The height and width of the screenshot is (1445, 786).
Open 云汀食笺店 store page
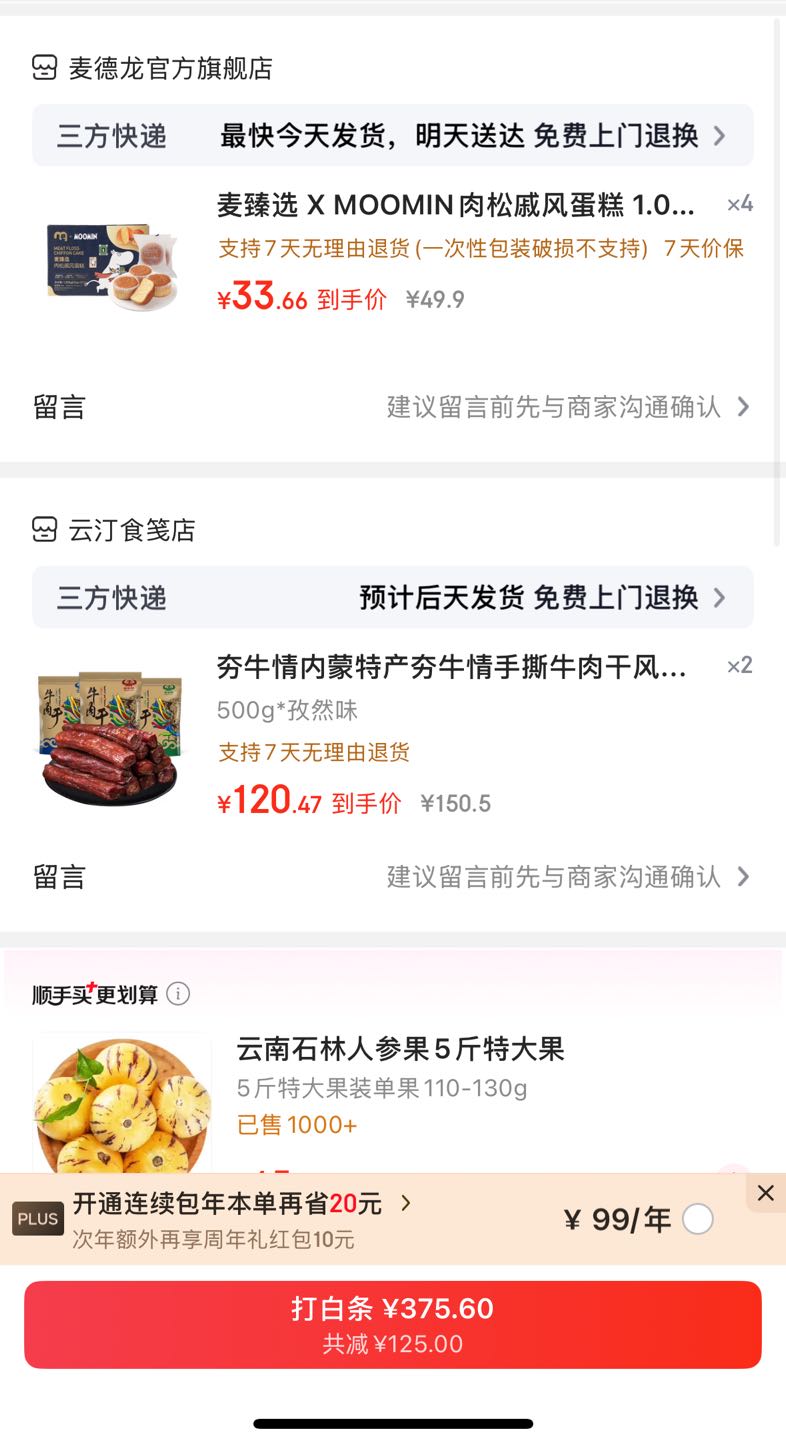coord(113,530)
